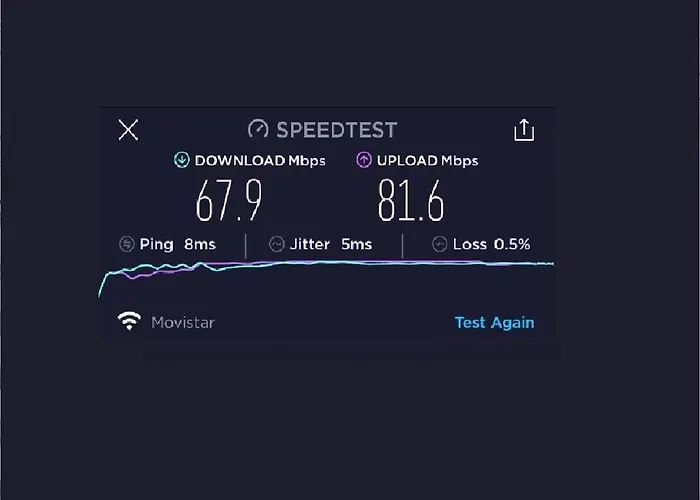Screen dimensions: 700x500
Task: Share the speed test result
Action: (x=524, y=130)
